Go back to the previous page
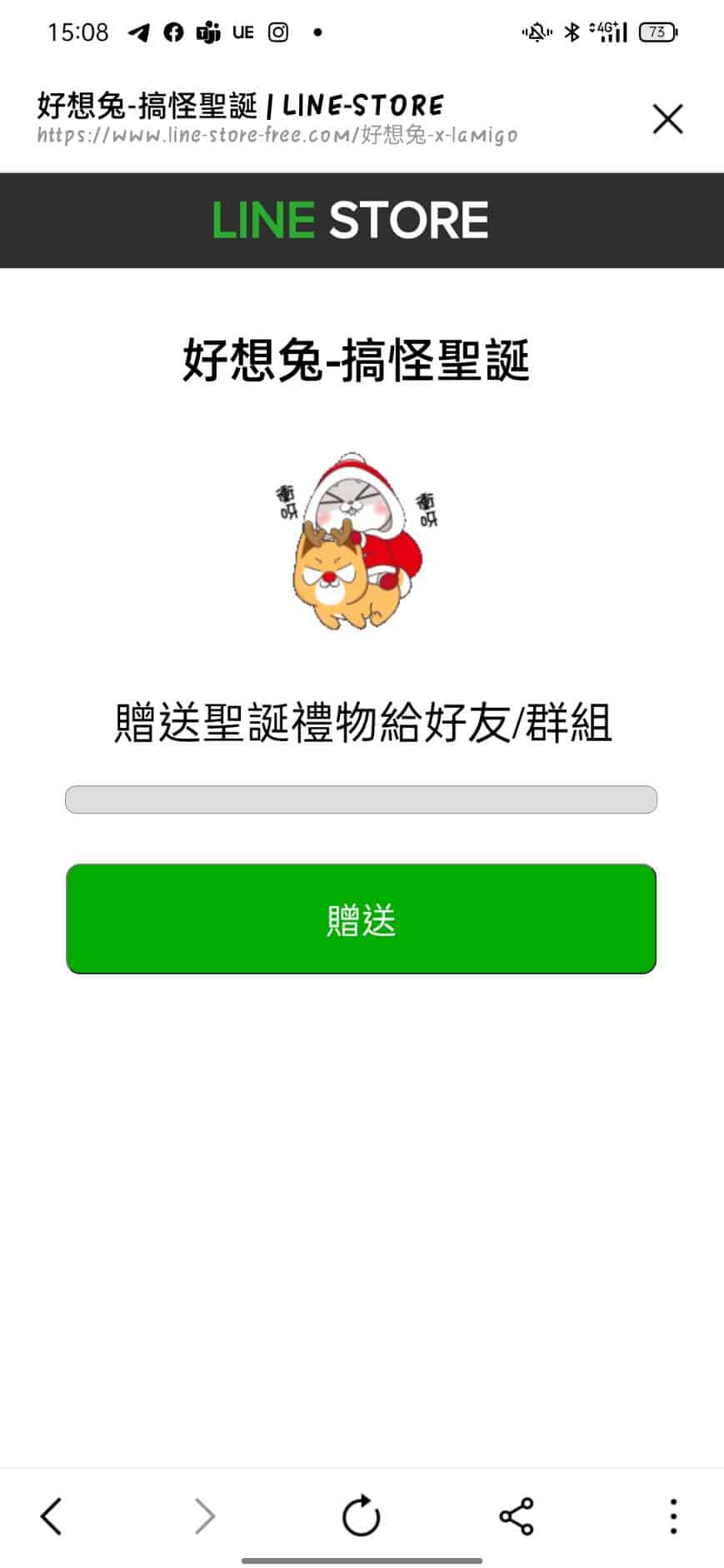This screenshot has height=1568, width=724. click(52, 1516)
